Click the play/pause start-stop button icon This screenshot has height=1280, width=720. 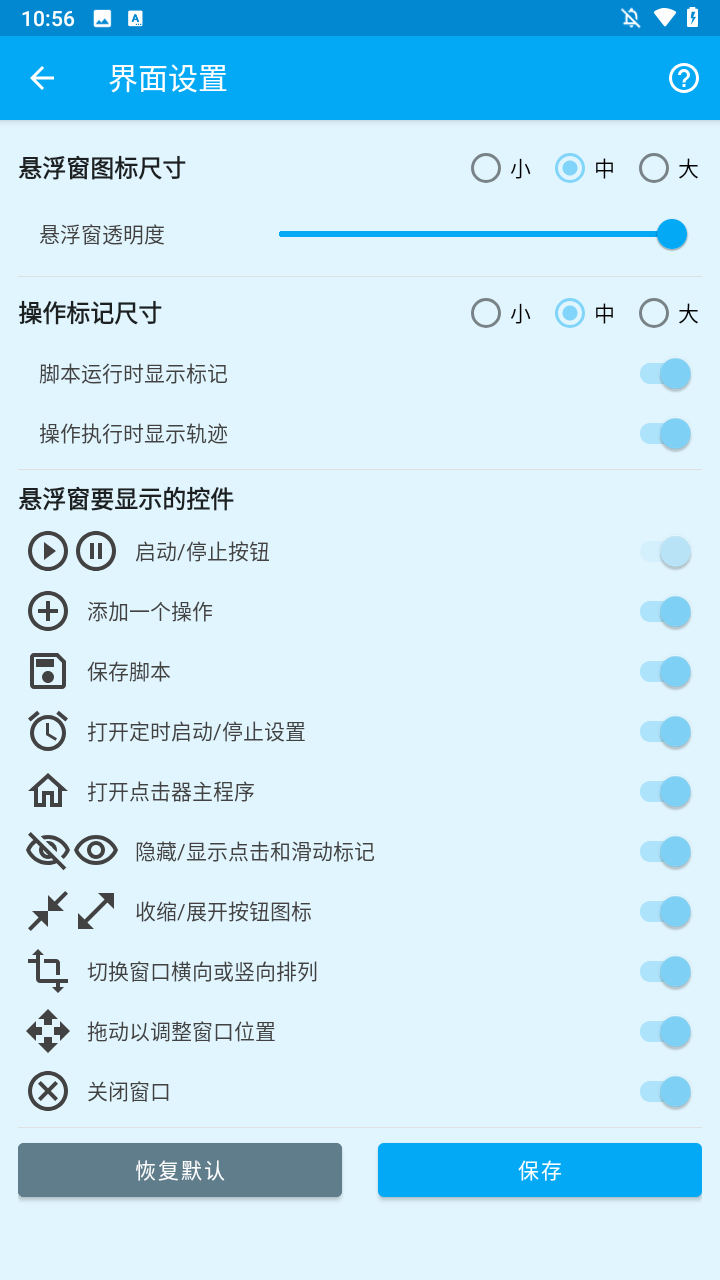click(x=48, y=551)
